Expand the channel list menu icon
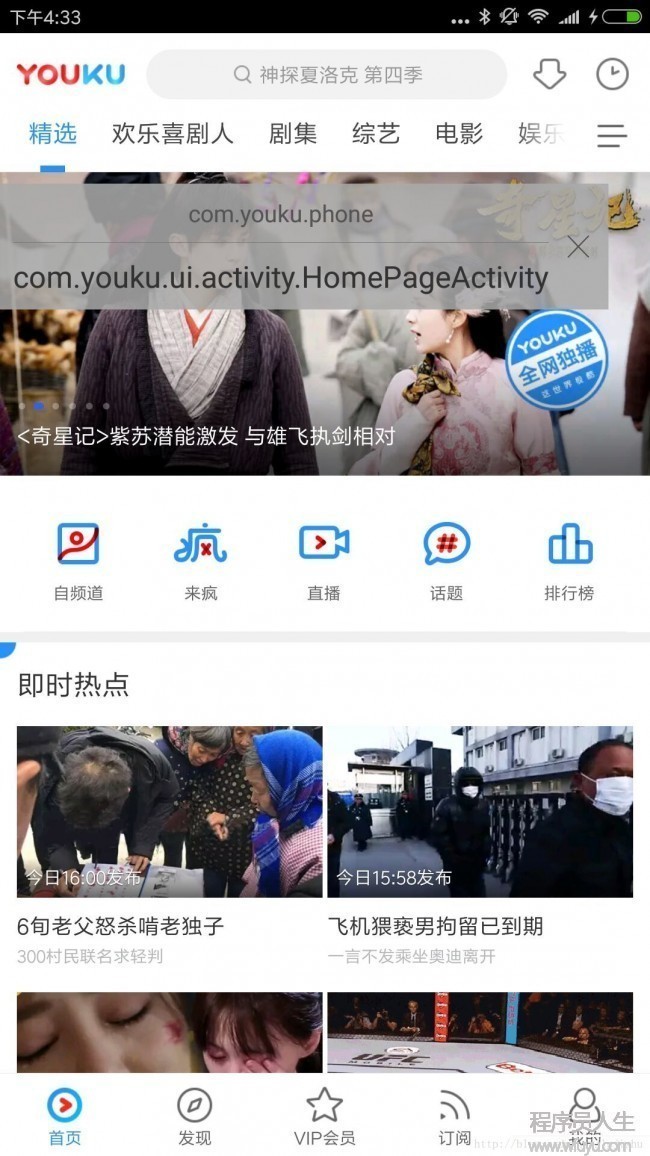 (x=611, y=135)
